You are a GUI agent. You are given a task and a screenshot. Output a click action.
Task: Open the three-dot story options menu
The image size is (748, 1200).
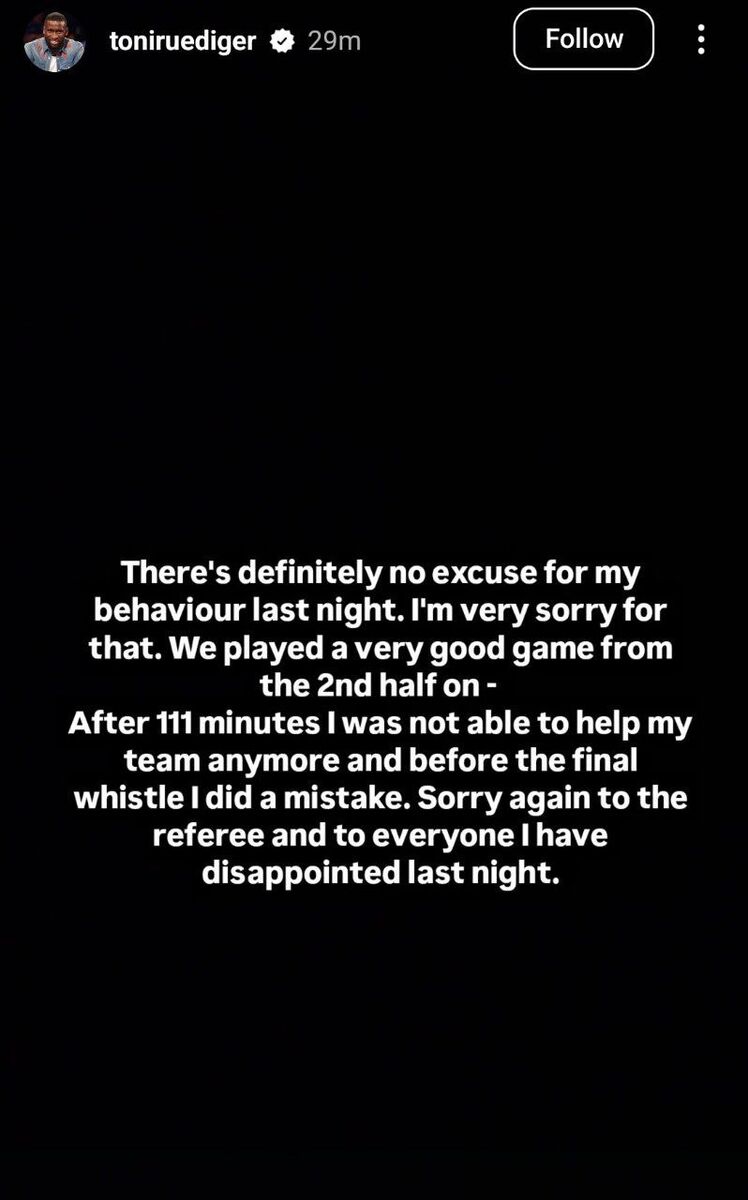click(x=702, y=40)
